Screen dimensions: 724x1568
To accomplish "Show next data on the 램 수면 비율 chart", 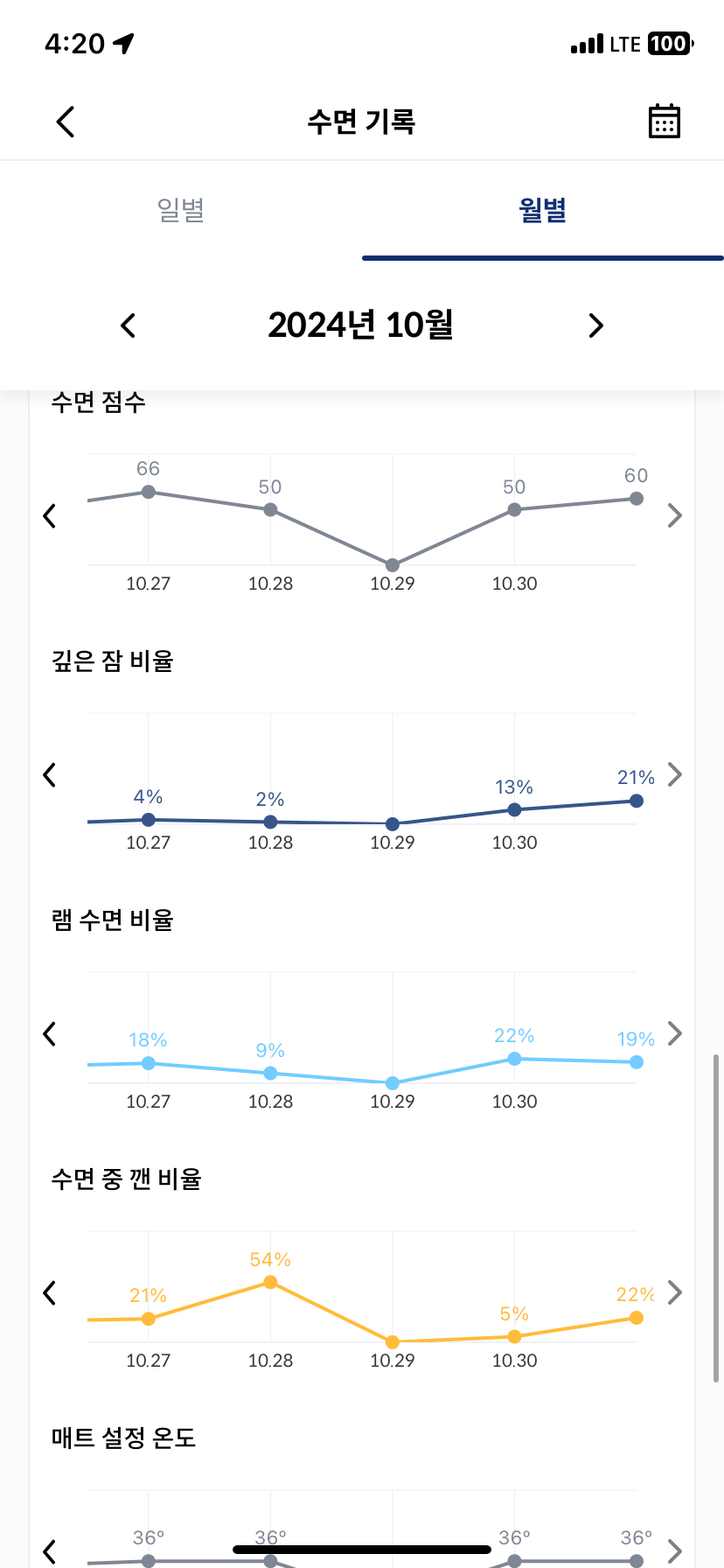I will point(674,1033).
